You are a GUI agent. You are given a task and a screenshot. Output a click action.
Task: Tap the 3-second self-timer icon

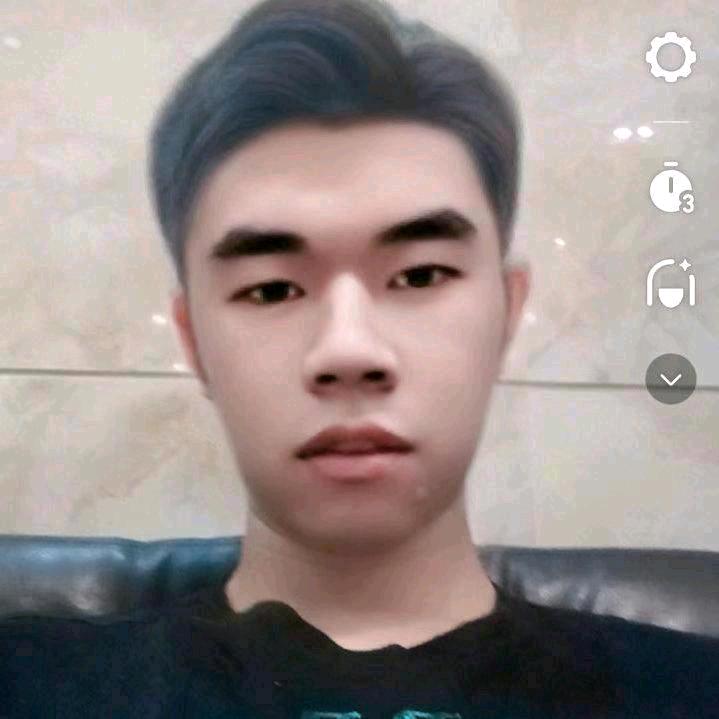671,187
